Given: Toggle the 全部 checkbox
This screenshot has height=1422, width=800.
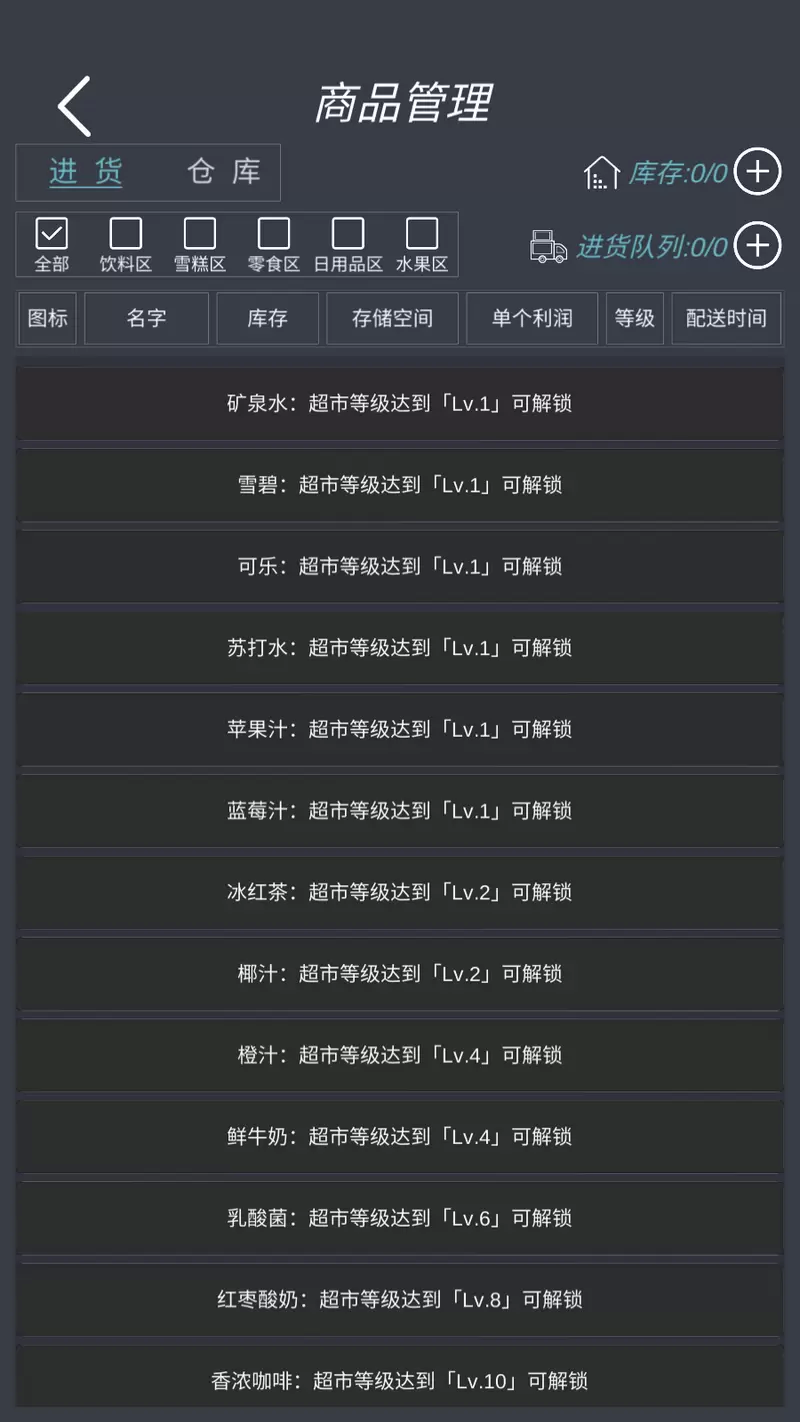Looking at the screenshot, I should 52,234.
